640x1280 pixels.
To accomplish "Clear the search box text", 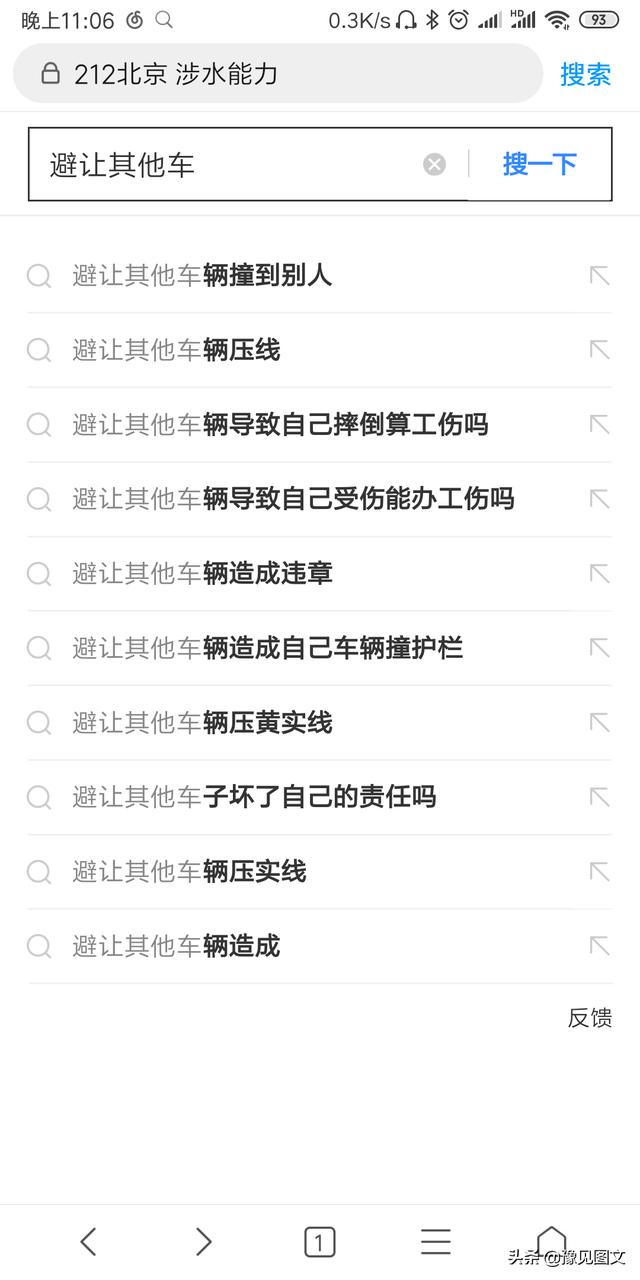I will pyautogui.click(x=434, y=165).
